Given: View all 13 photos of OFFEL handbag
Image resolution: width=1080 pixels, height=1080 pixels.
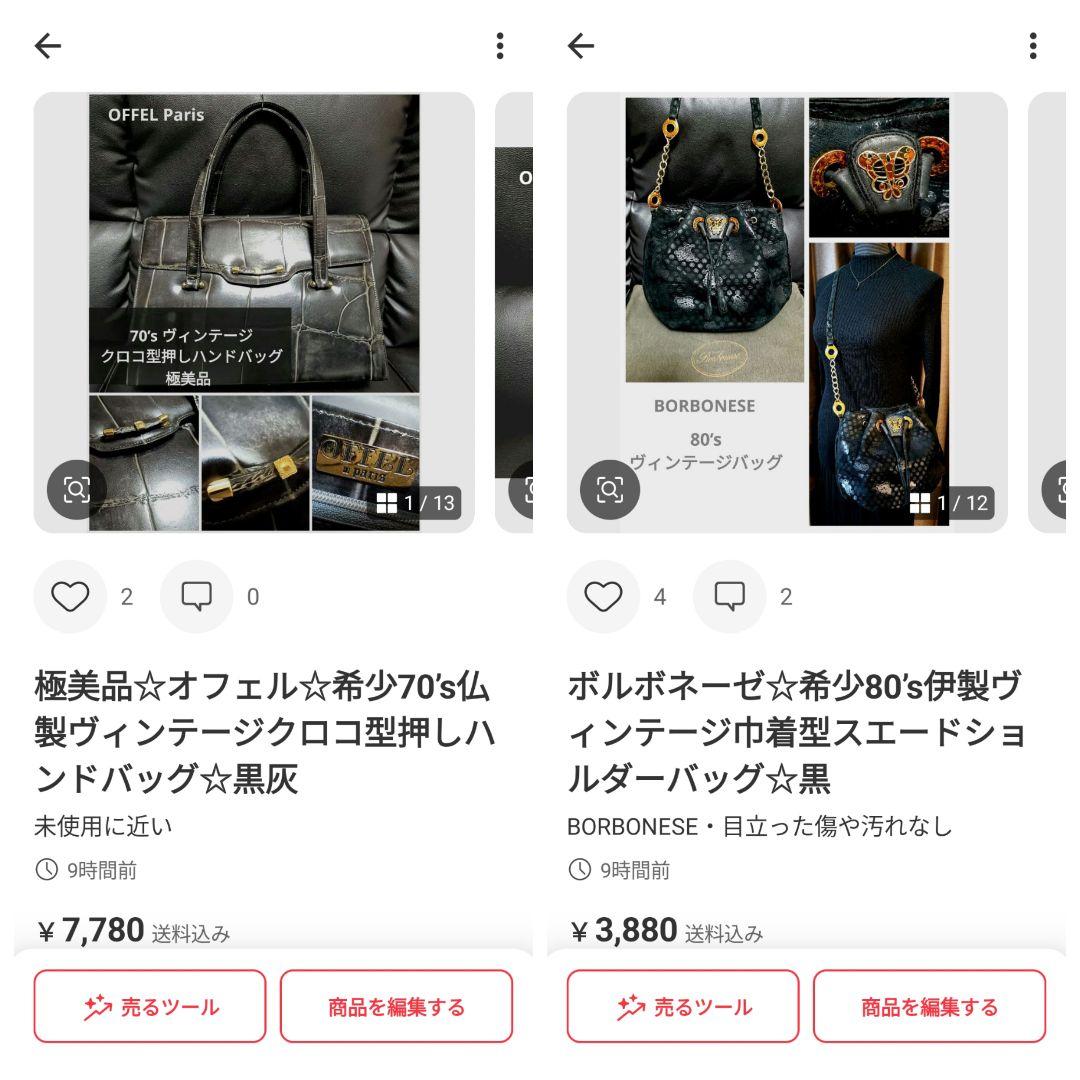Looking at the screenshot, I should [417, 502].
